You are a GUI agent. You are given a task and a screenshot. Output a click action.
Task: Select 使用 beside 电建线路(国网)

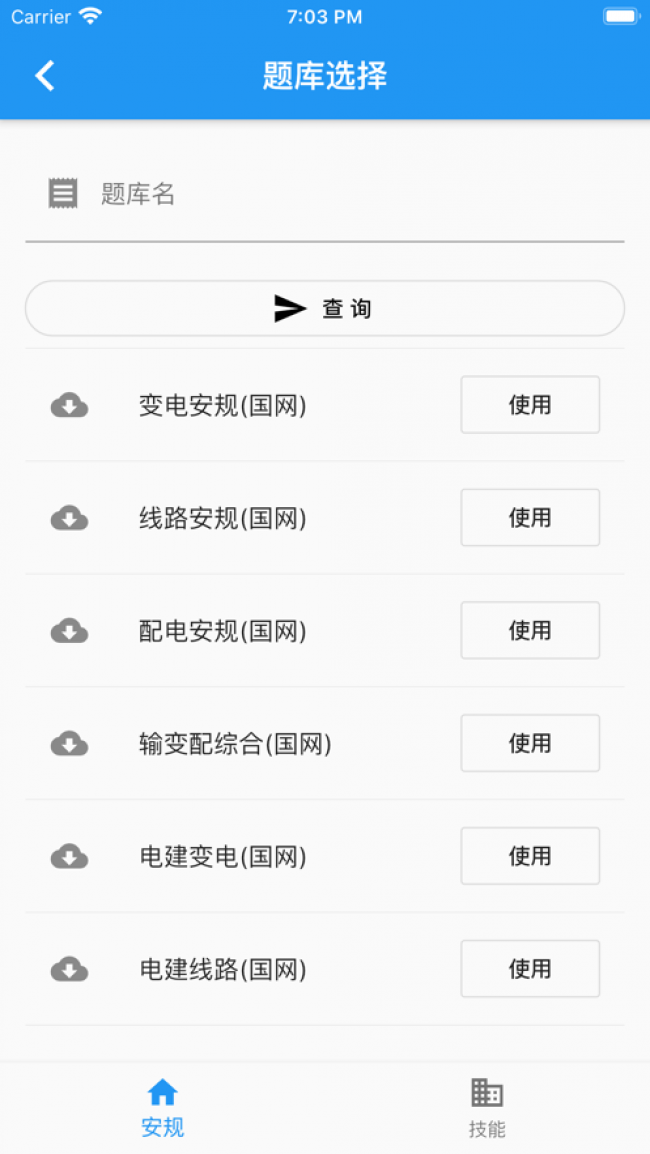(529, 969)
